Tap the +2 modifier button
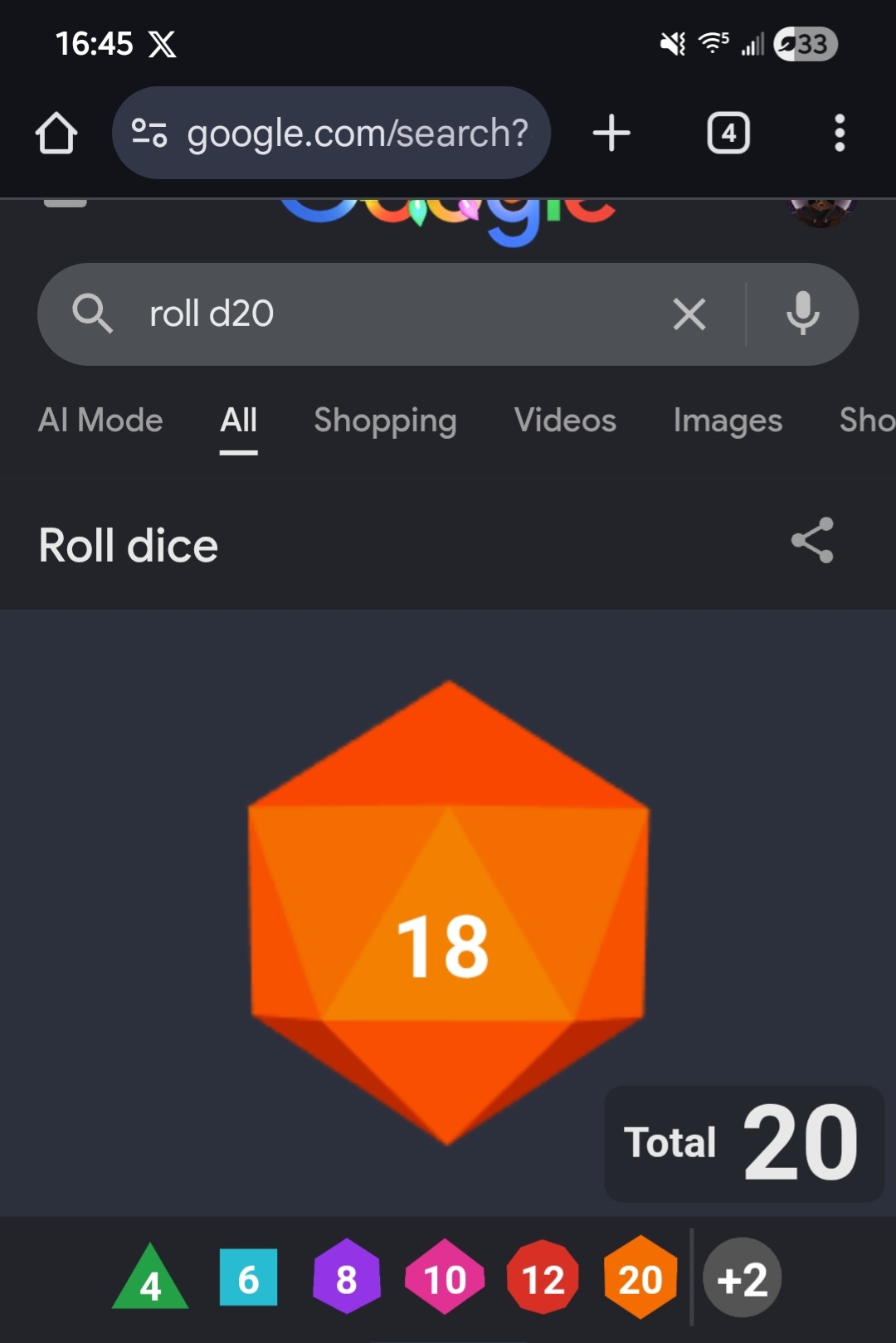Viewport: 896px width, 1343px height. coord(742,1278)
